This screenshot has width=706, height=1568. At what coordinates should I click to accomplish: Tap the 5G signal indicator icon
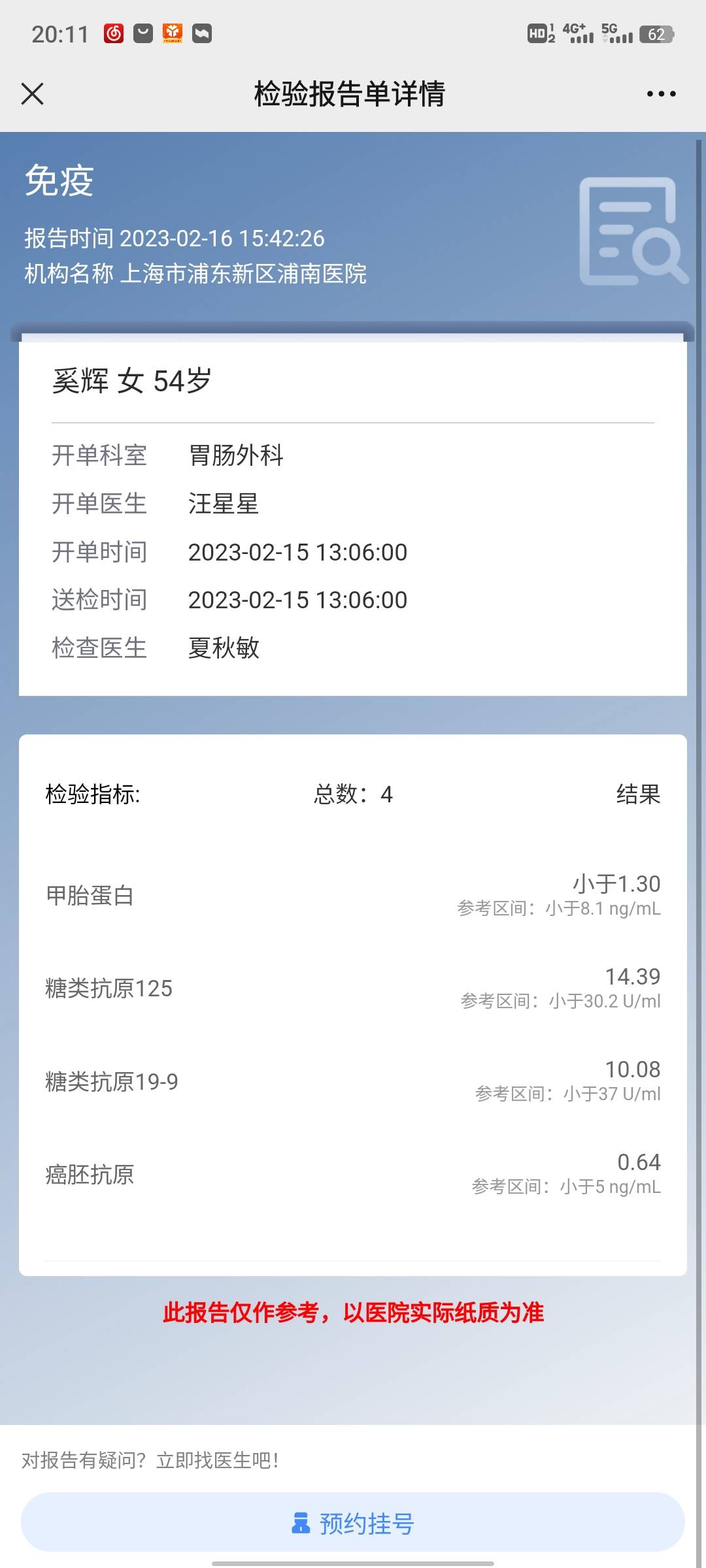[616, 33]
